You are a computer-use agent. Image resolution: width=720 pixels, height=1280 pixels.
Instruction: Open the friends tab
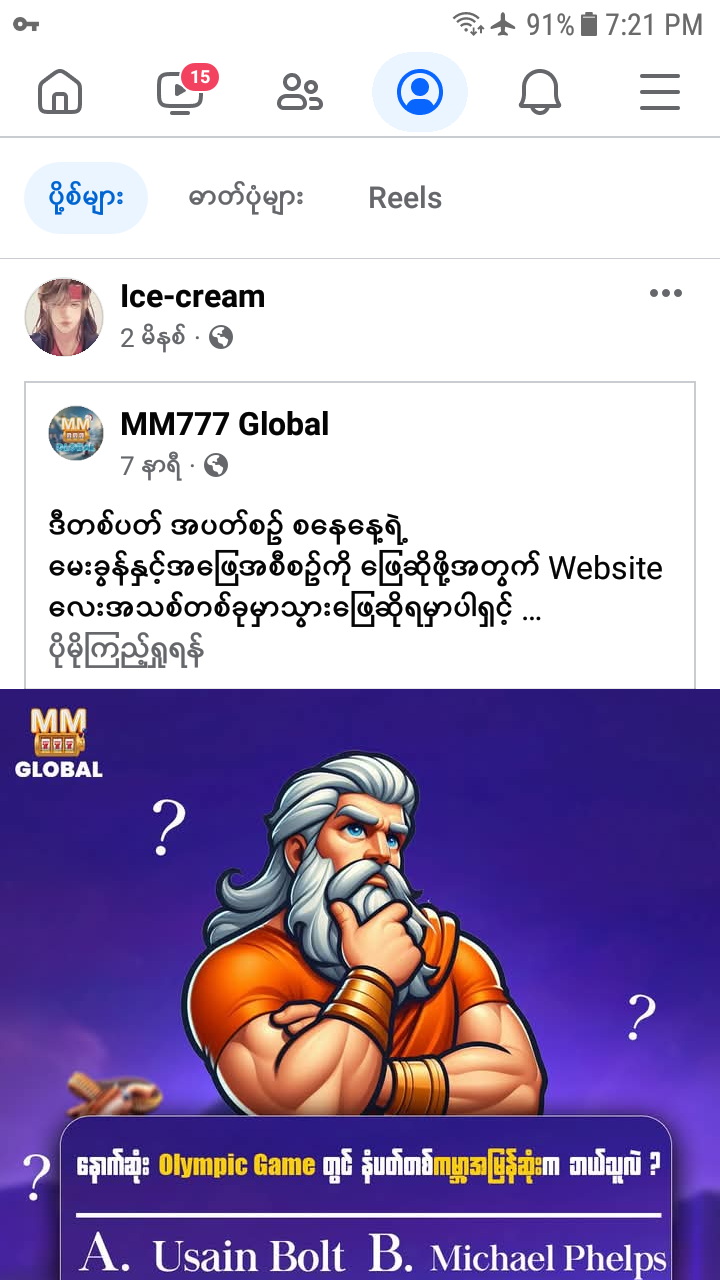pyautogui.click(x=299, y=93)
